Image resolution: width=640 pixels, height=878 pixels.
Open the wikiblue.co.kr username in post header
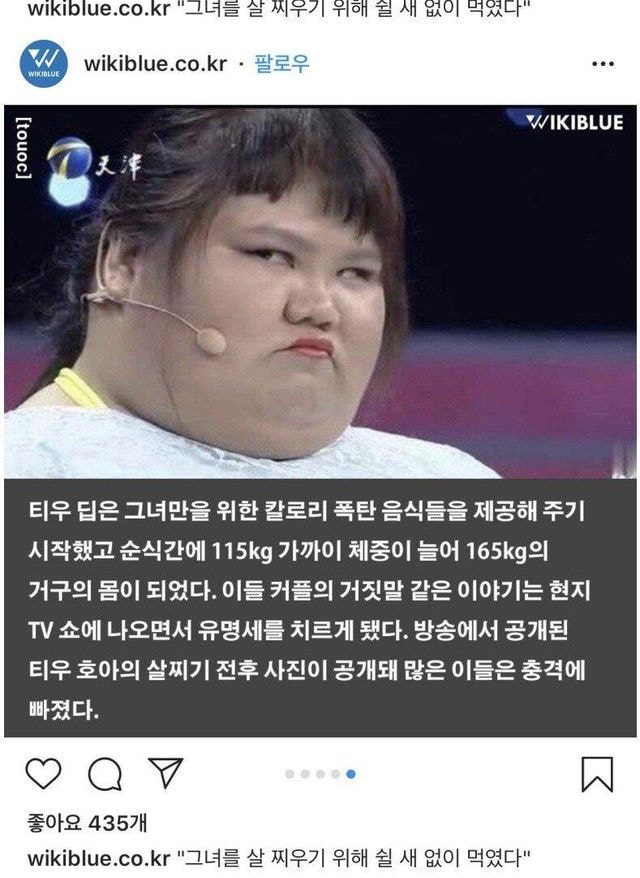point(155,64)
